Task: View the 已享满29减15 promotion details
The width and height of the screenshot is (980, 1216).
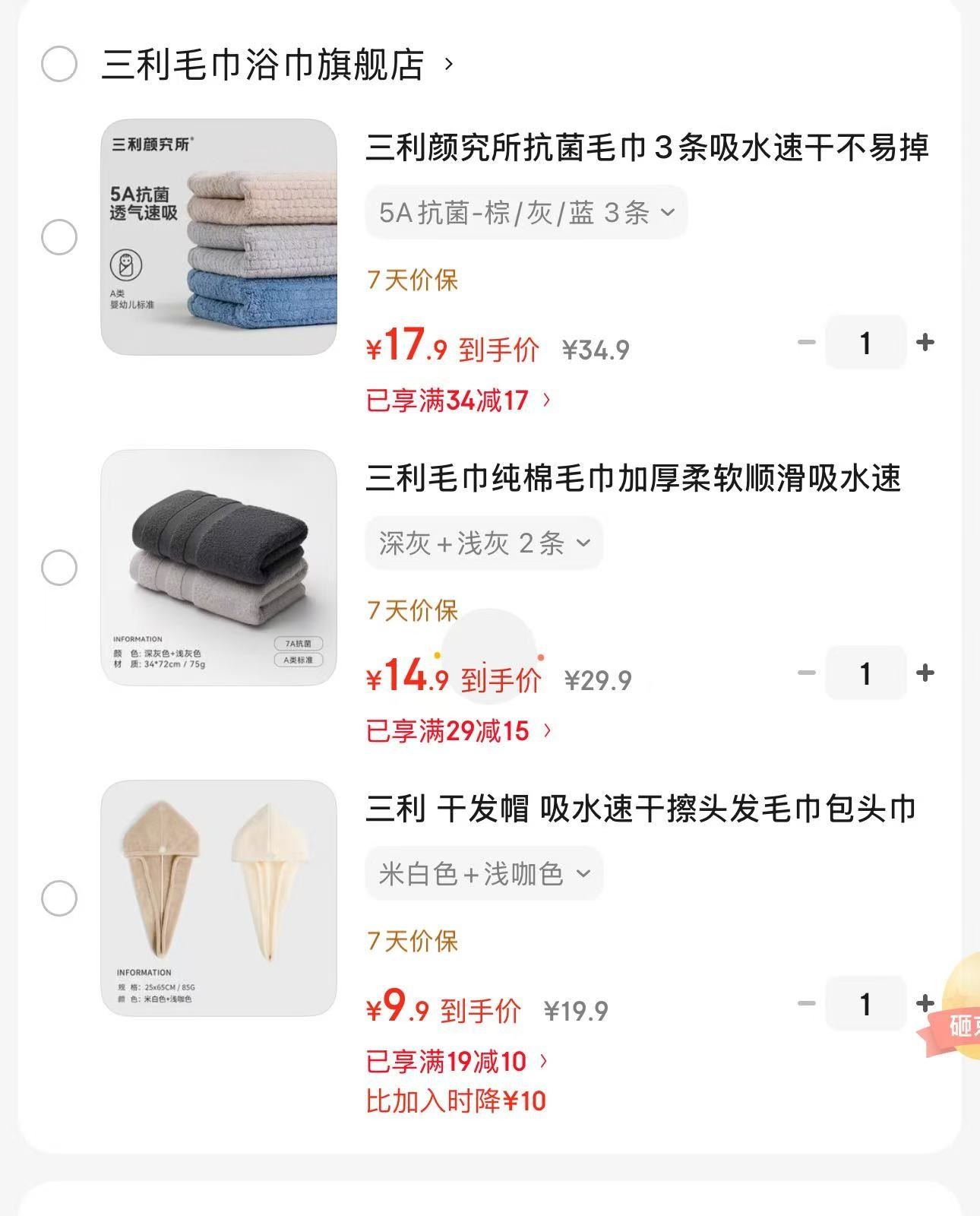Action: click(x=458, y=731)
